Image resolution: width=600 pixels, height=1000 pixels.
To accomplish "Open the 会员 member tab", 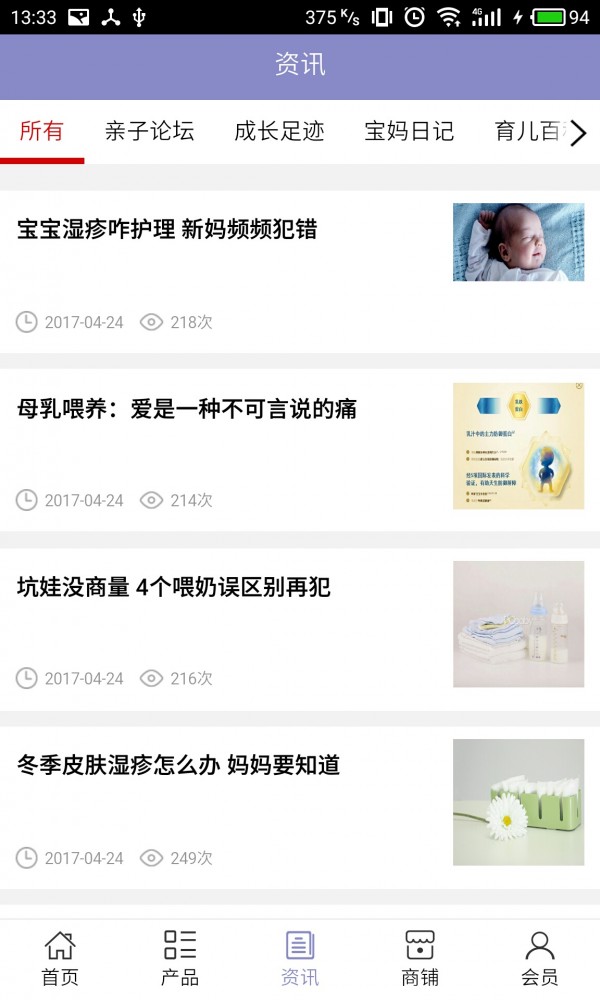I will (540, 958).
